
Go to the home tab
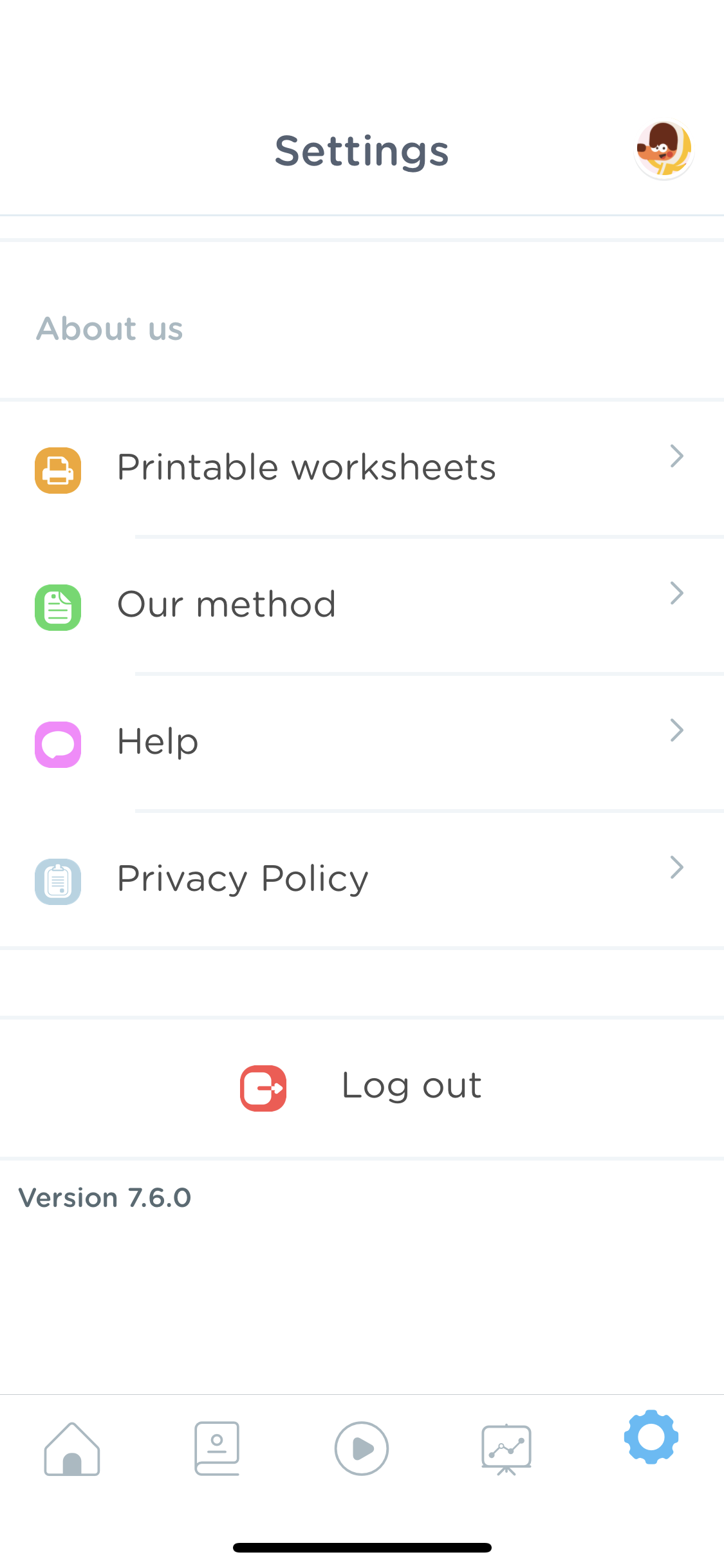(x=72, y=1449)
